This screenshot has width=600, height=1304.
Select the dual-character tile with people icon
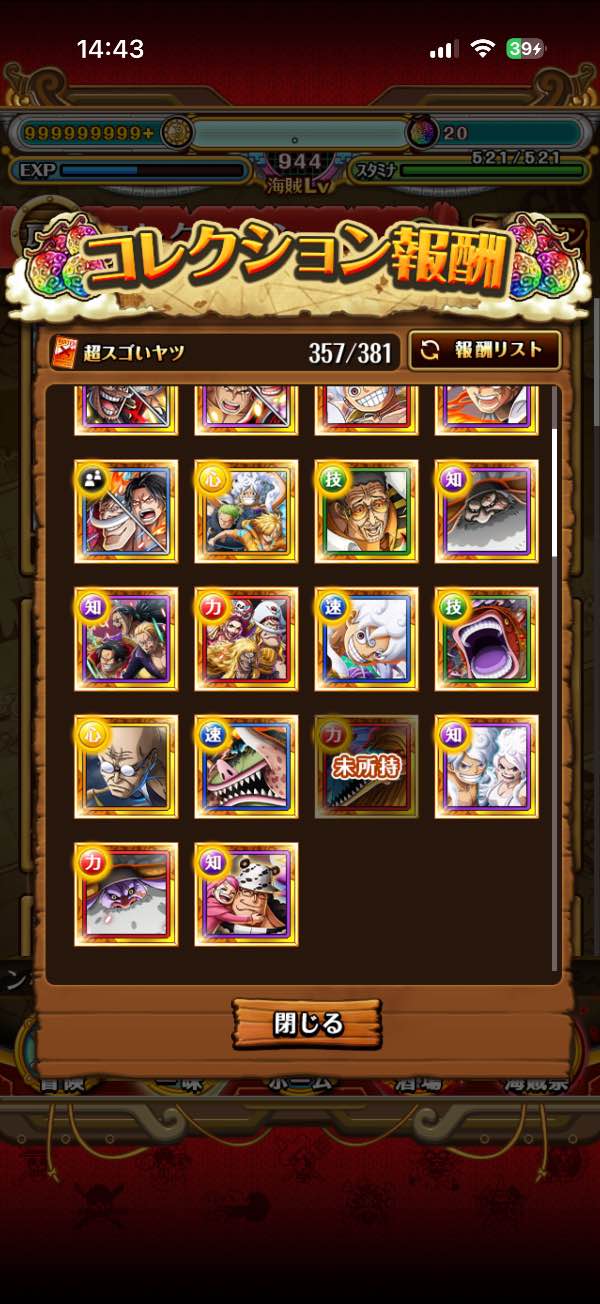126,510
